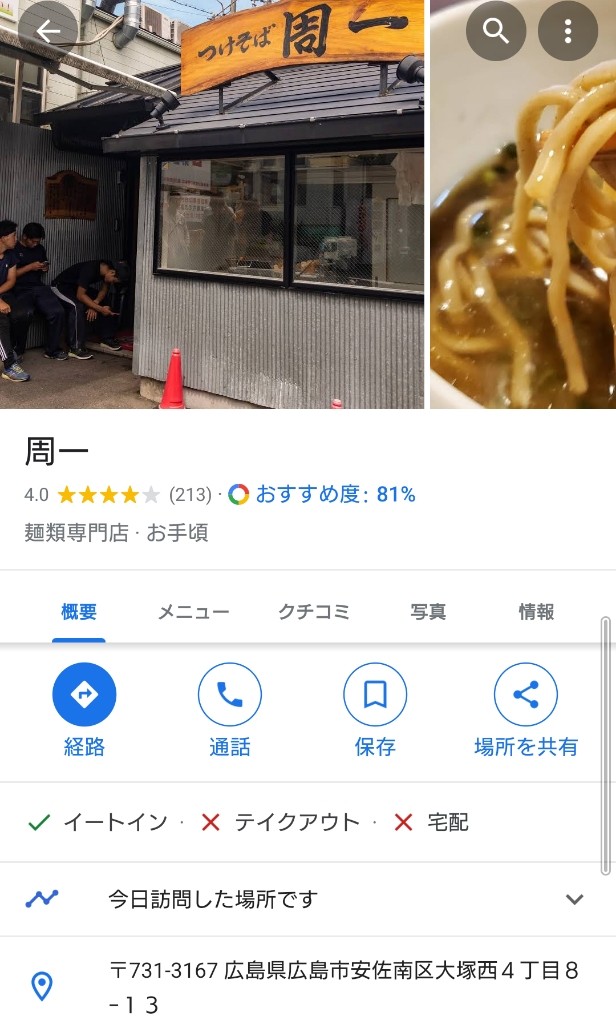Screen dimensions: 616x1024
Task: Switch to the メニュー tab
Action: pos(193,612)
